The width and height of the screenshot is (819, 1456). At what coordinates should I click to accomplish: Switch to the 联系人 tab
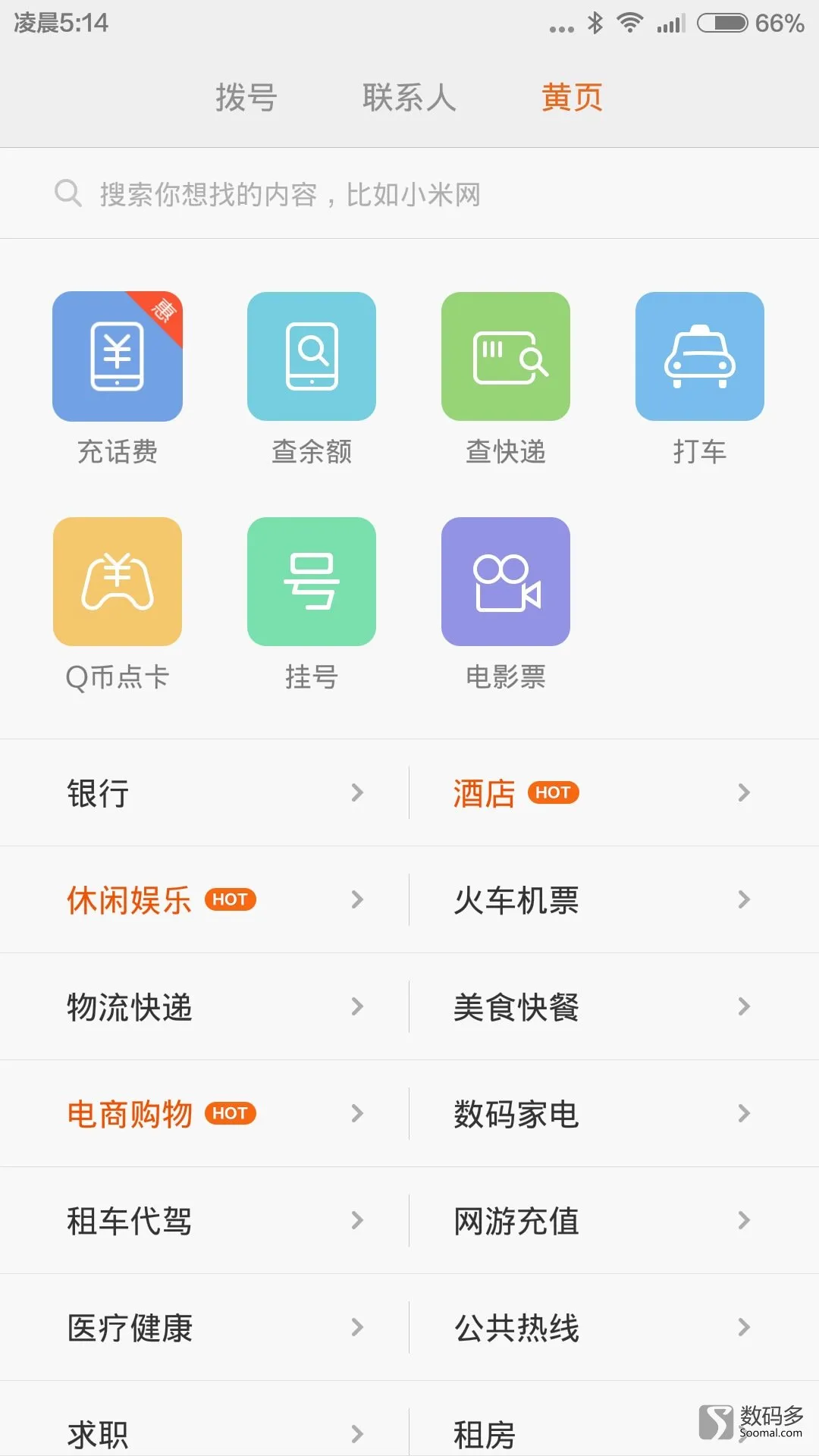pyautogui.click(x=409, y=98)
